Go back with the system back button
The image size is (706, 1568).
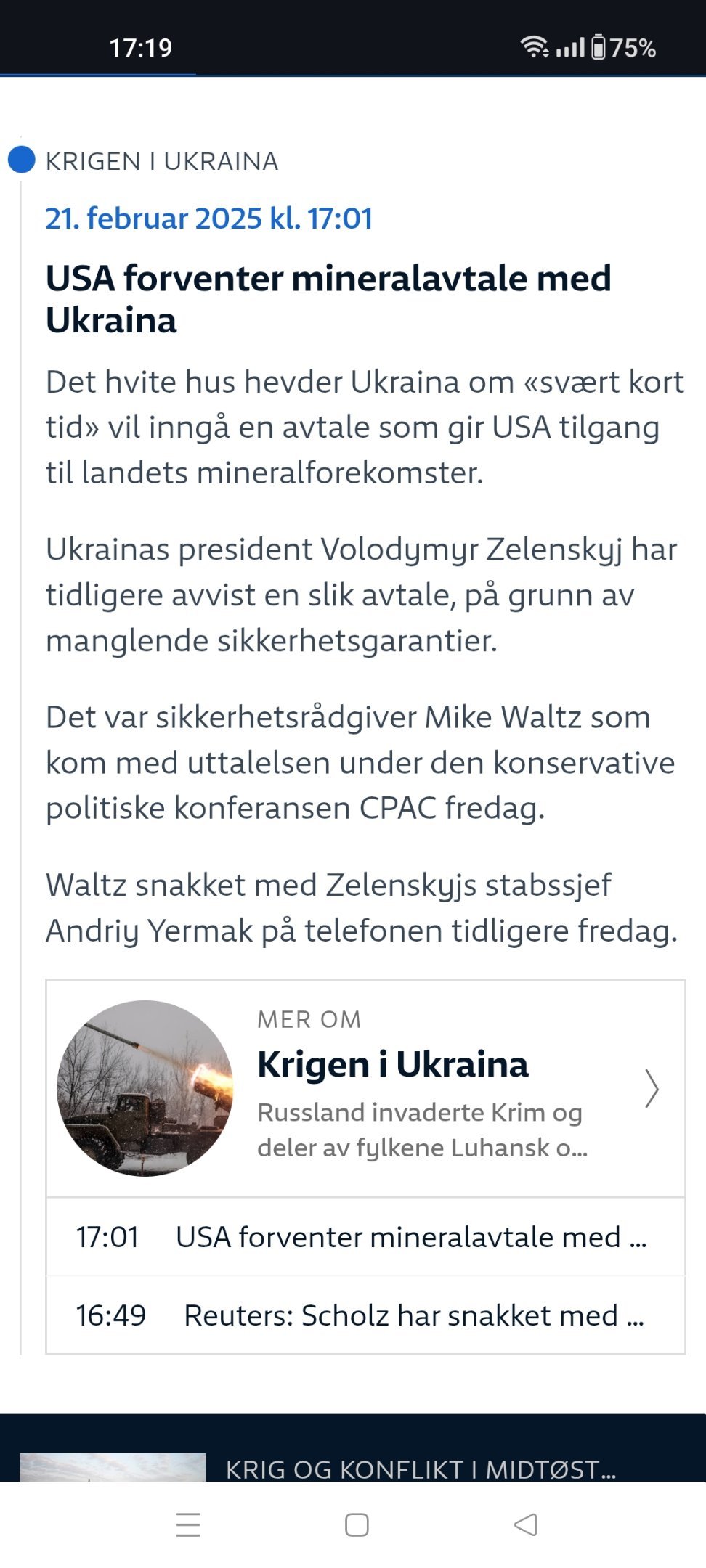(x=525, y=1524)
